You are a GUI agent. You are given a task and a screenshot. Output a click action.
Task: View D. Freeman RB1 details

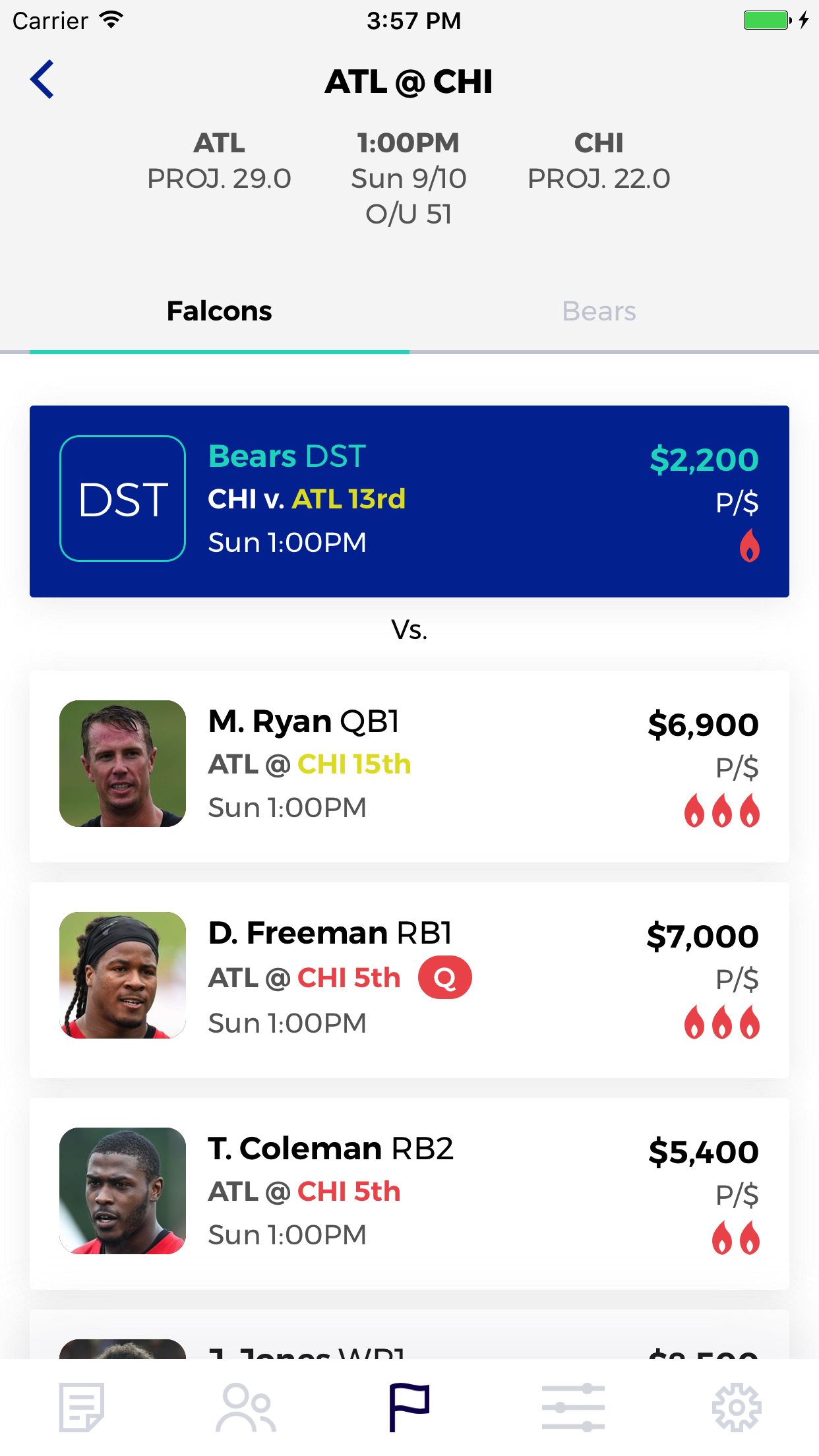pyautogui.click(x=409, y=979)
